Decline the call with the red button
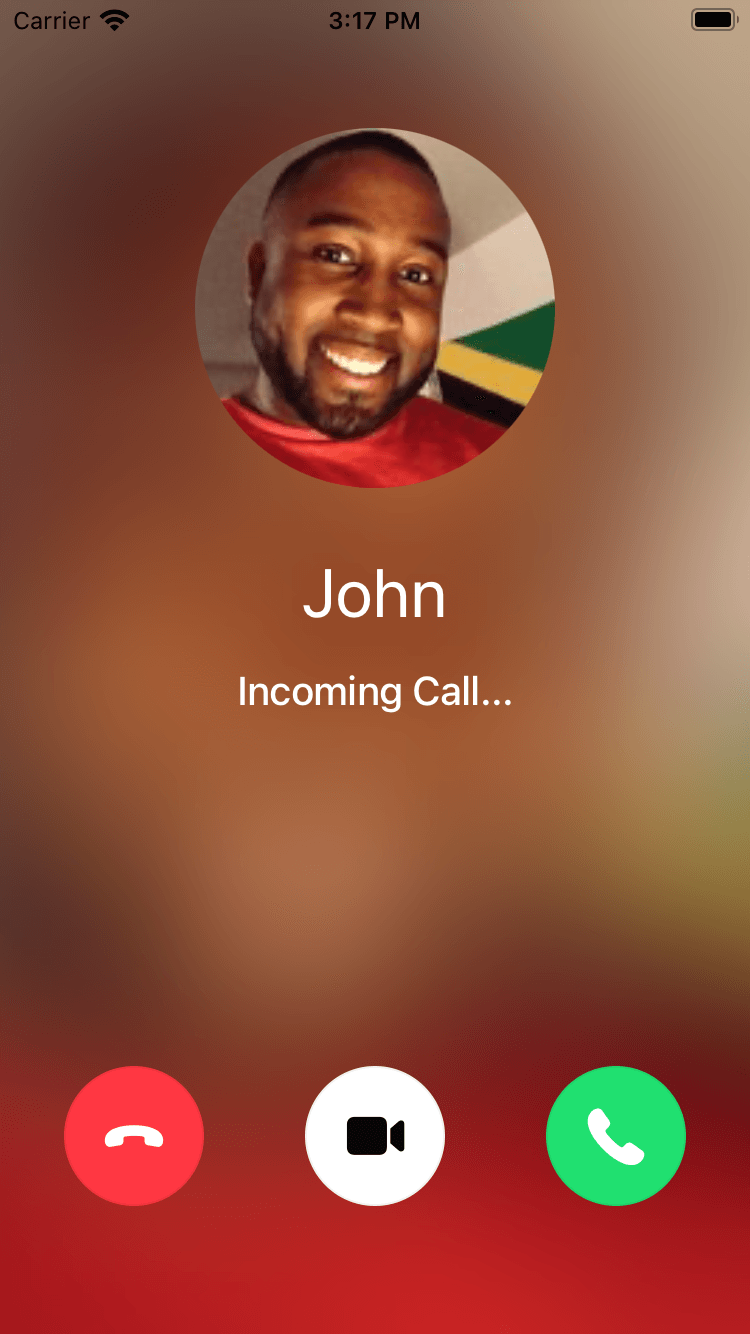 134,1136
